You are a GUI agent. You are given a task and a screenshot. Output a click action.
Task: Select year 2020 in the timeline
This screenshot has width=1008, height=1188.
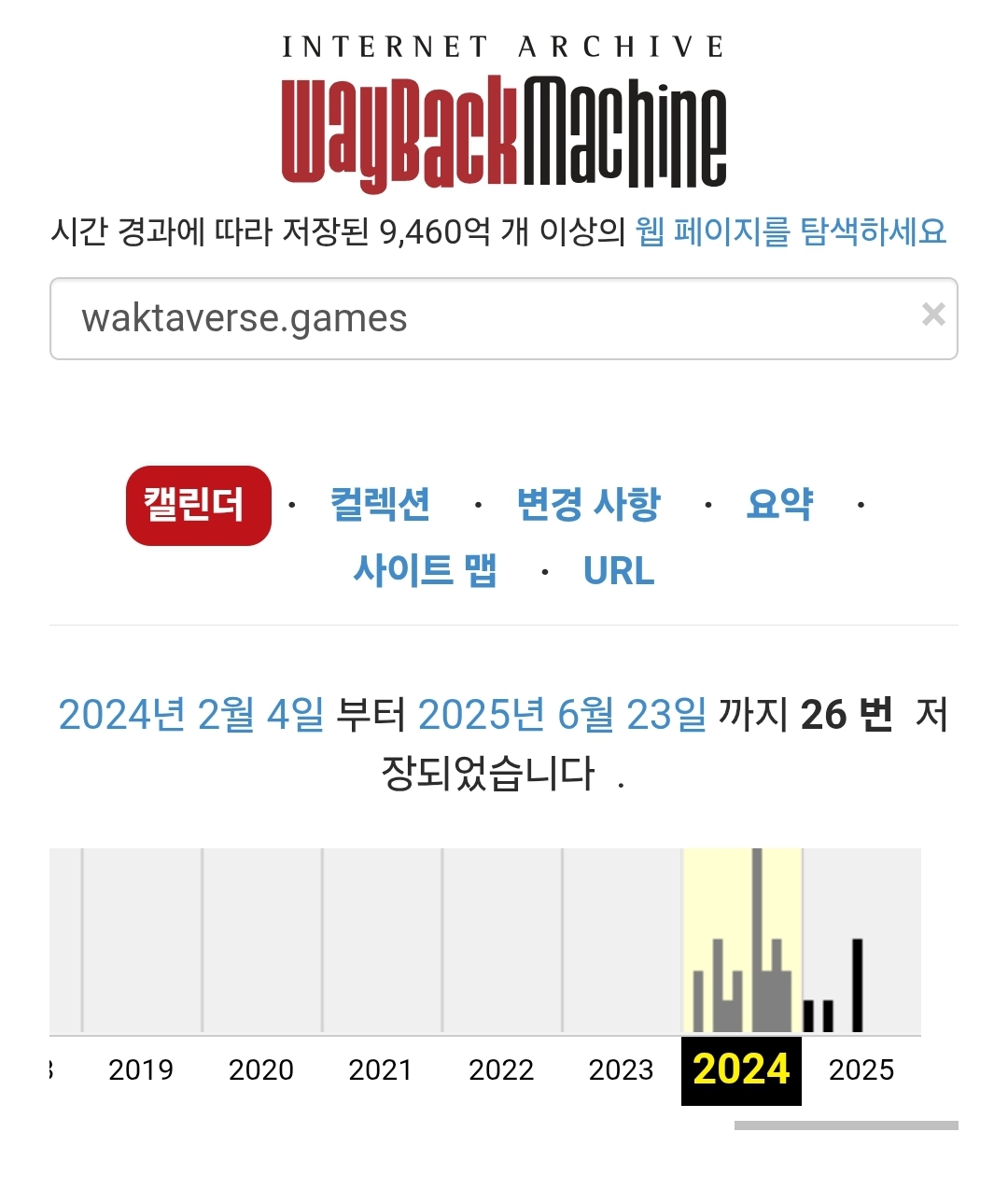(x=261, y=1069)
